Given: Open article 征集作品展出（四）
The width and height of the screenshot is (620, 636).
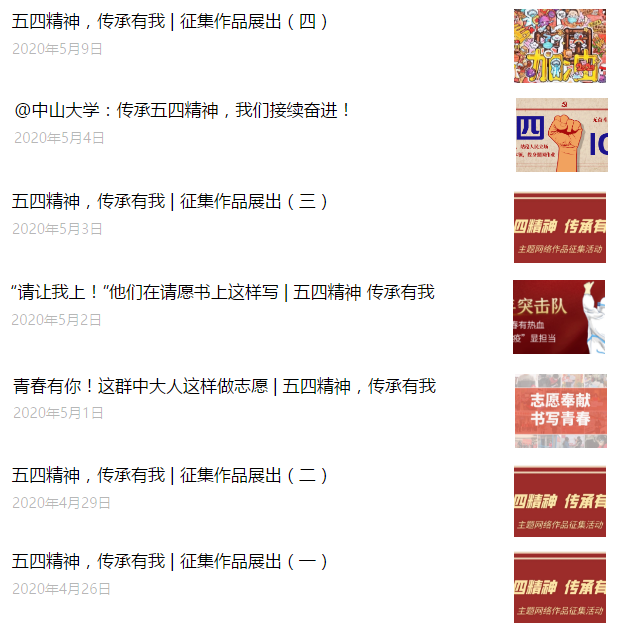Looking at the screenshot, I should pyautogui.click(x=170, y=21).
